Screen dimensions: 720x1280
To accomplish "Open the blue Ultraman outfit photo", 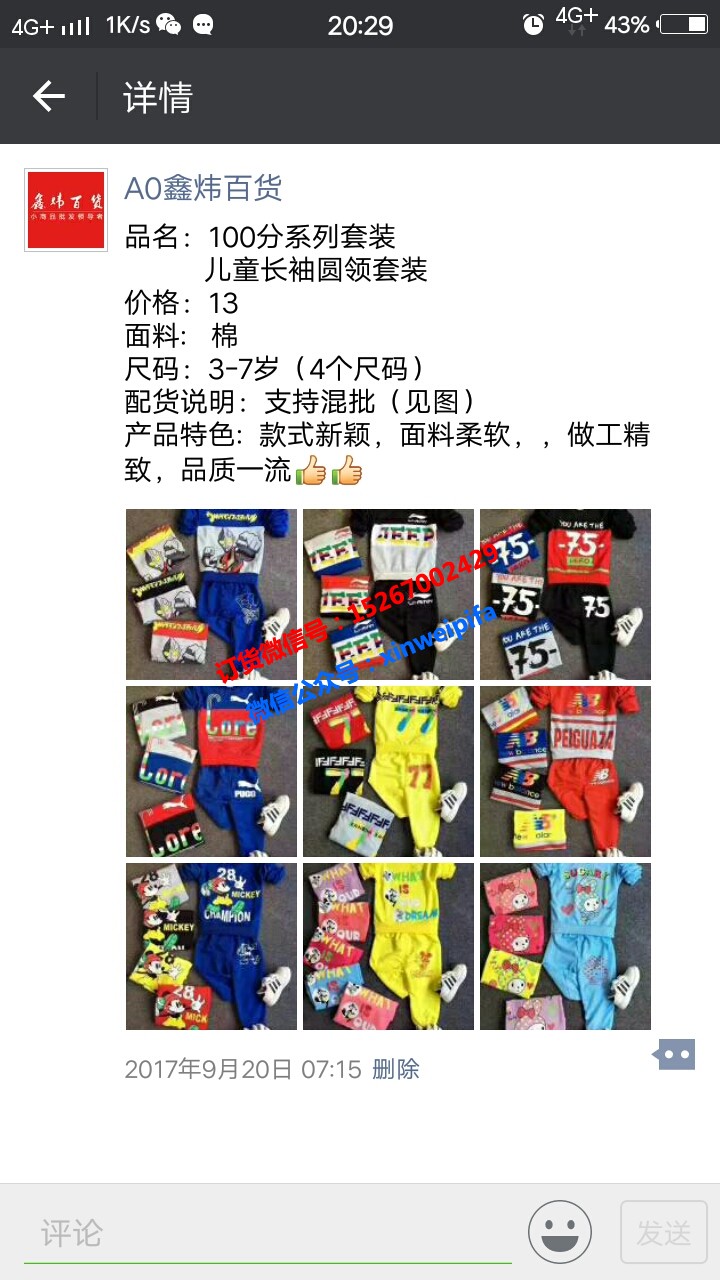I will 210,593.
